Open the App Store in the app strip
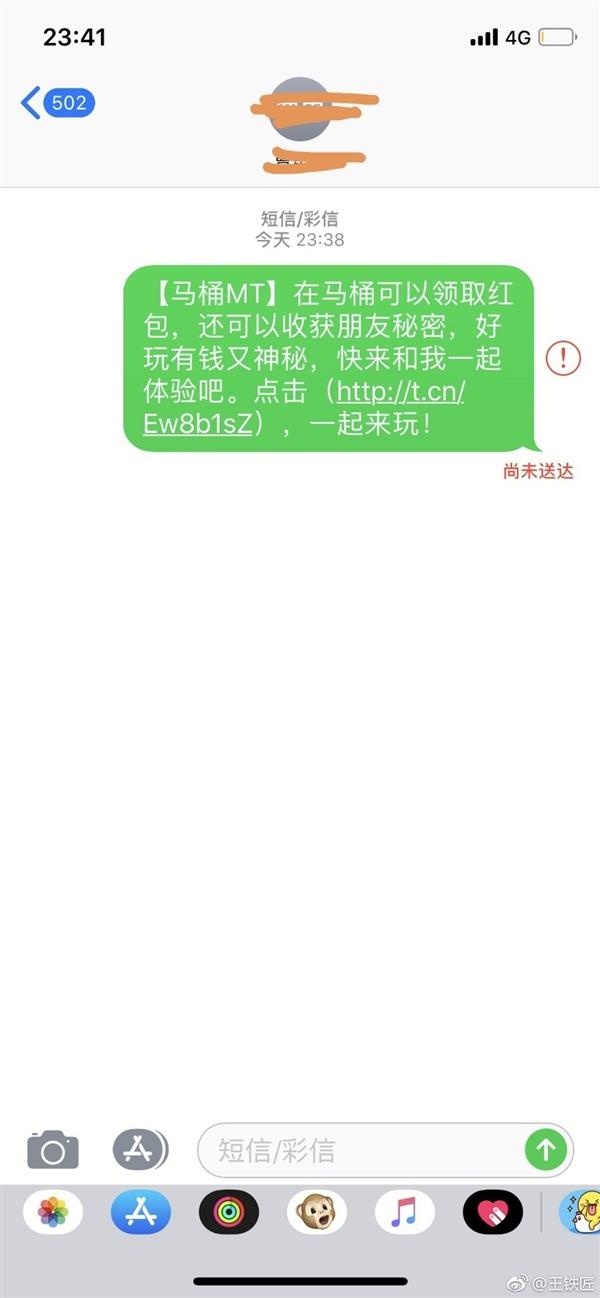The height and width of the screenshot is (1298, 600). (x=140, y=1213)
